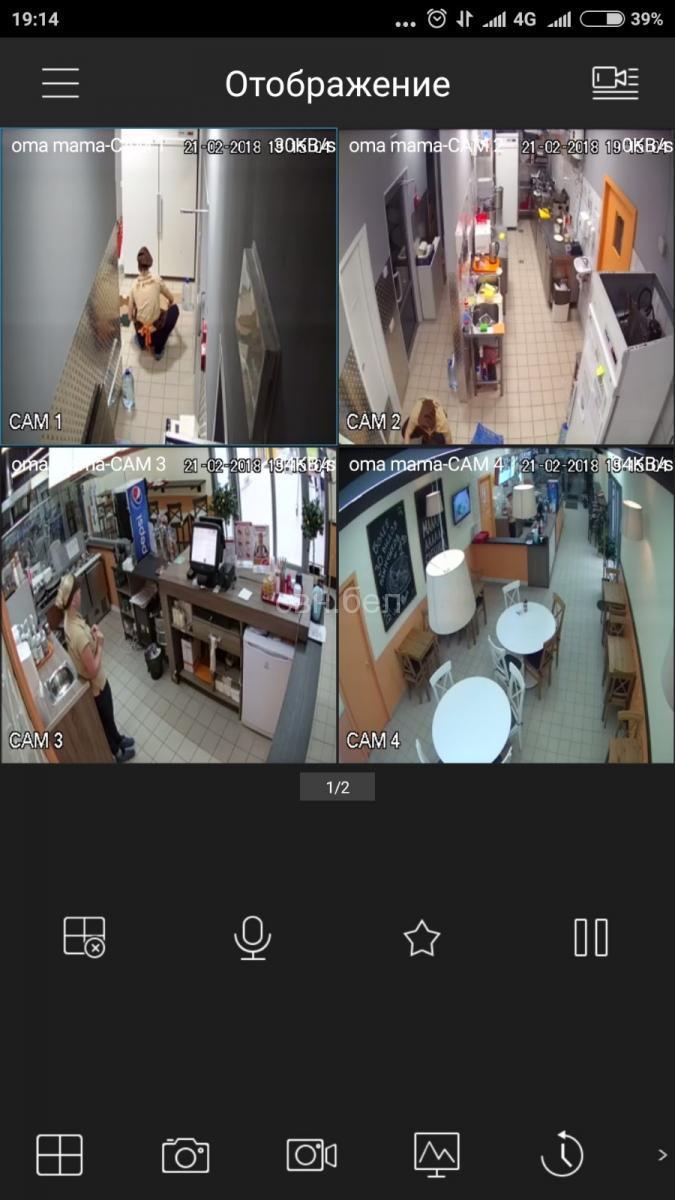Change the split-screen grid layout
675x1200 pixels.
coord(59,1155)
